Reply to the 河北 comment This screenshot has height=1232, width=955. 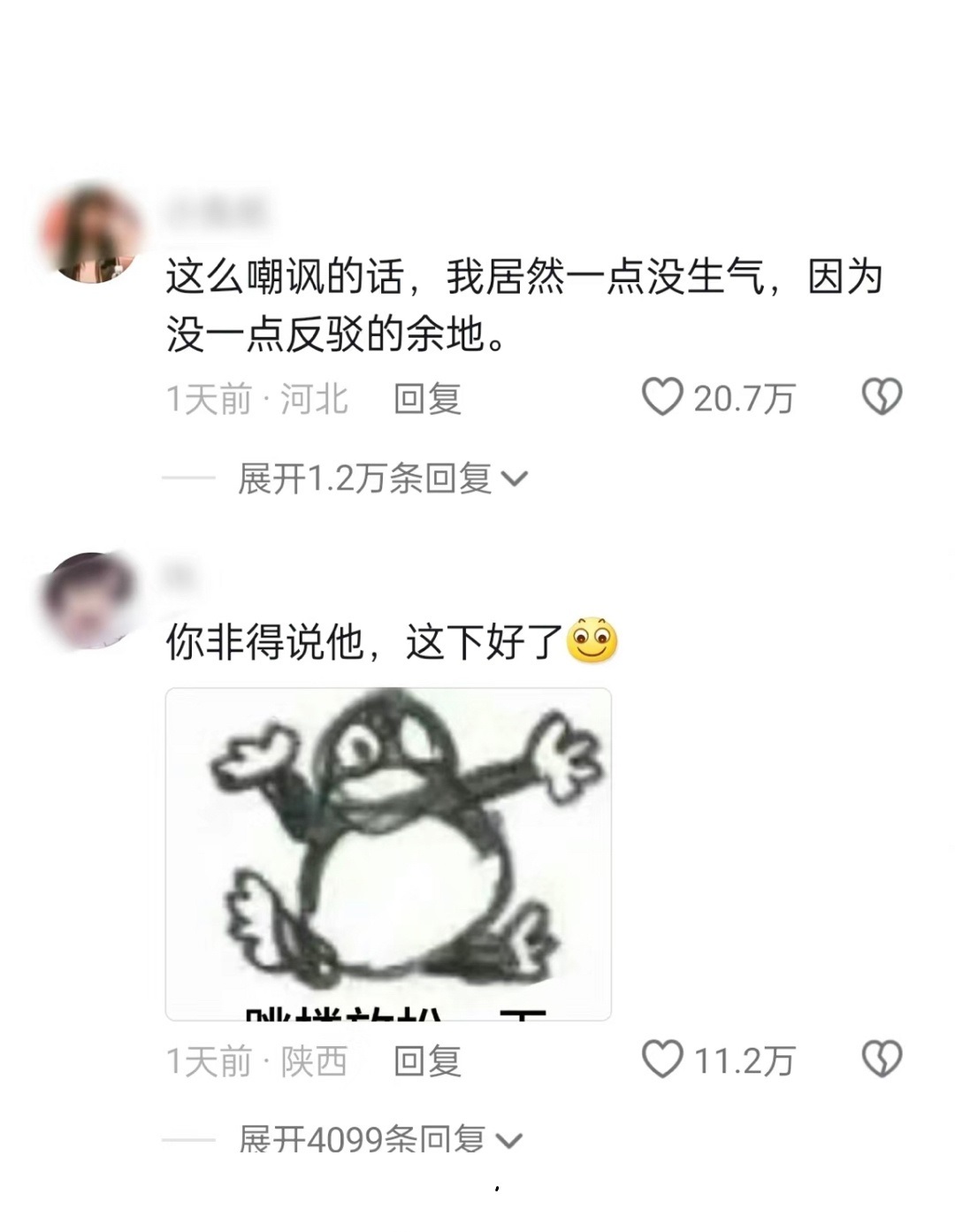click(x=427, y=400)
